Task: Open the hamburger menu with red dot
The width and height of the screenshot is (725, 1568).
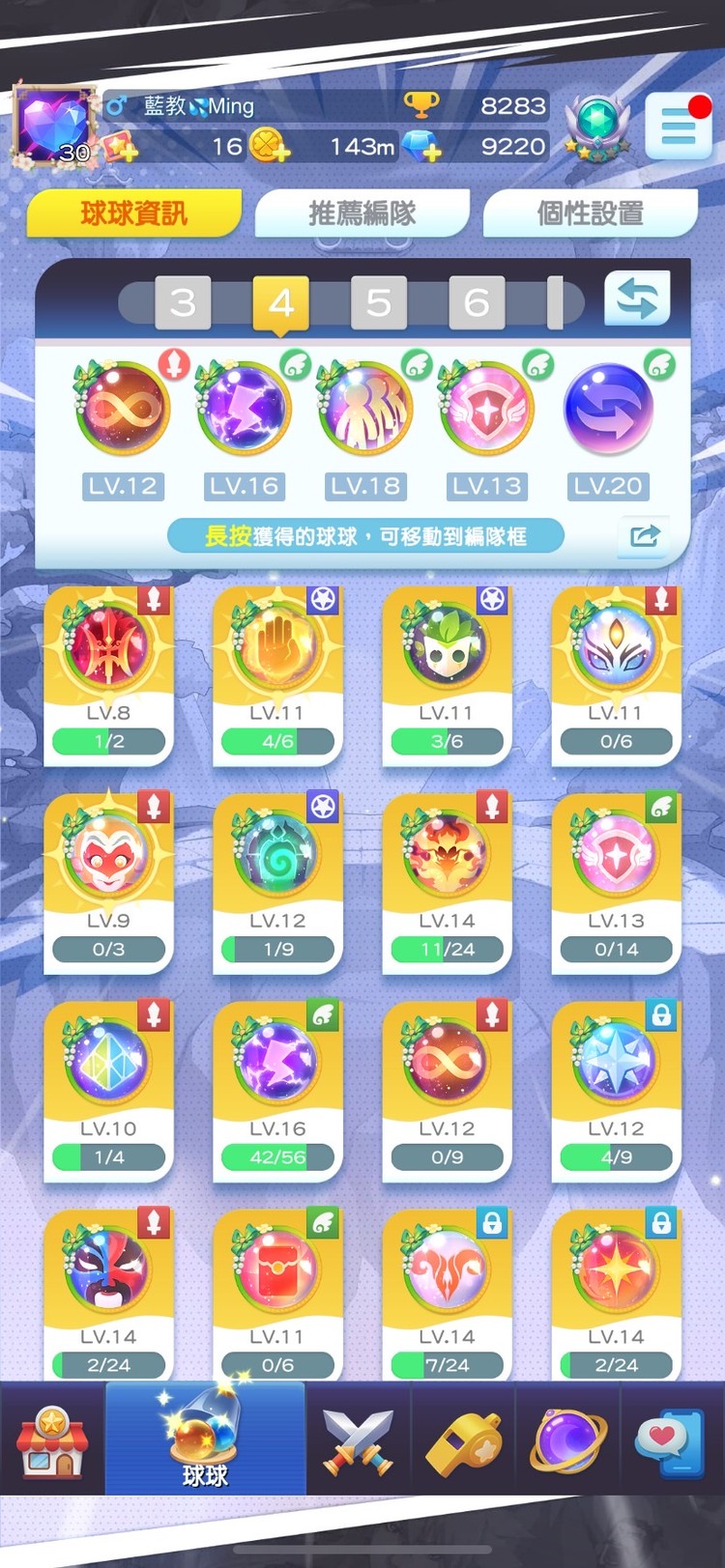Action: (678, 126)
